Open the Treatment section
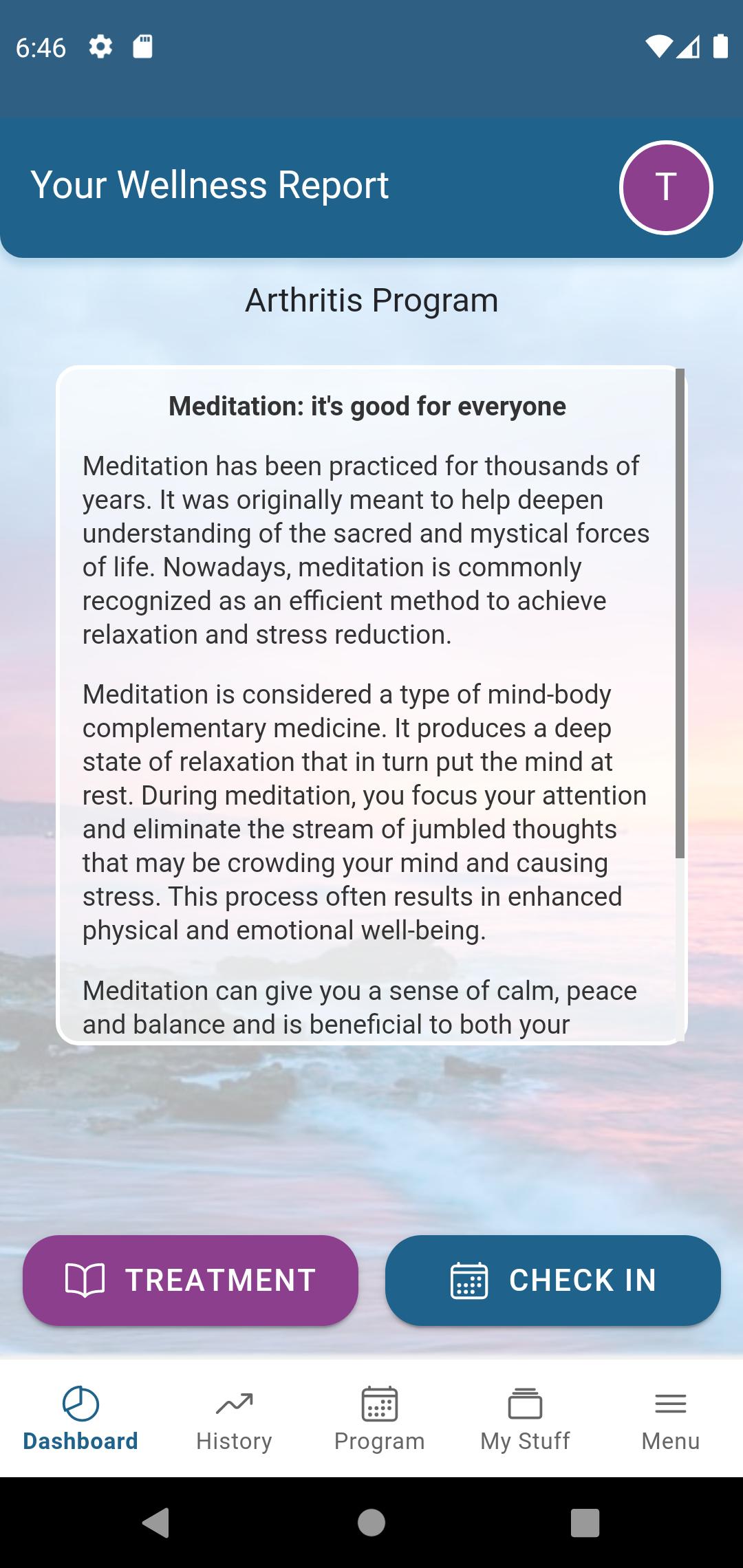 pyautogui.click(x=191, y=1280)
